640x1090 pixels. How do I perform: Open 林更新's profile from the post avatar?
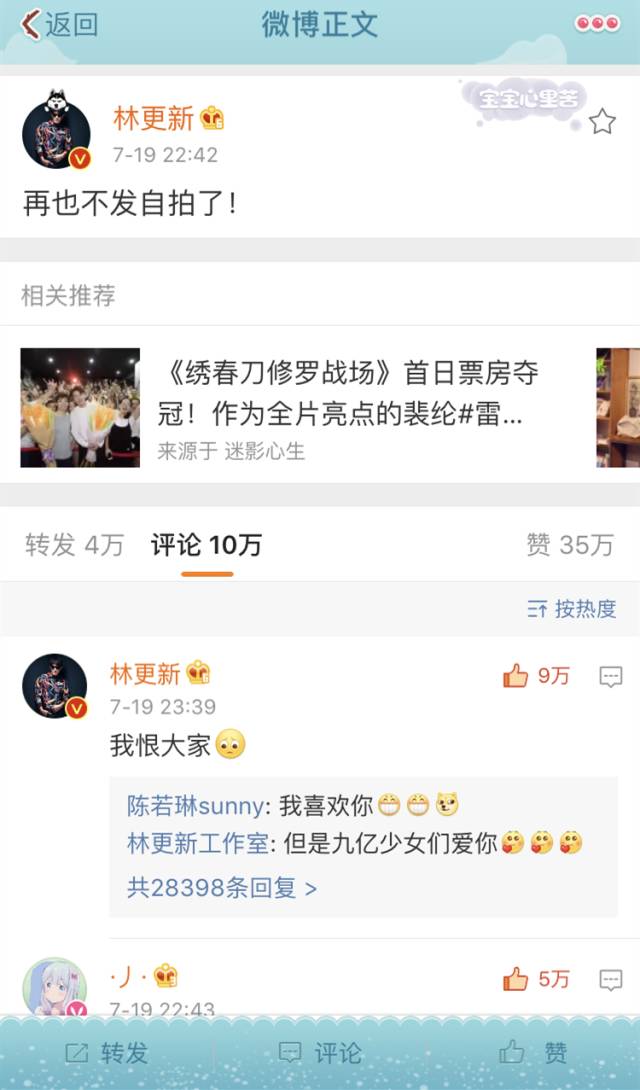coord(57,130)
